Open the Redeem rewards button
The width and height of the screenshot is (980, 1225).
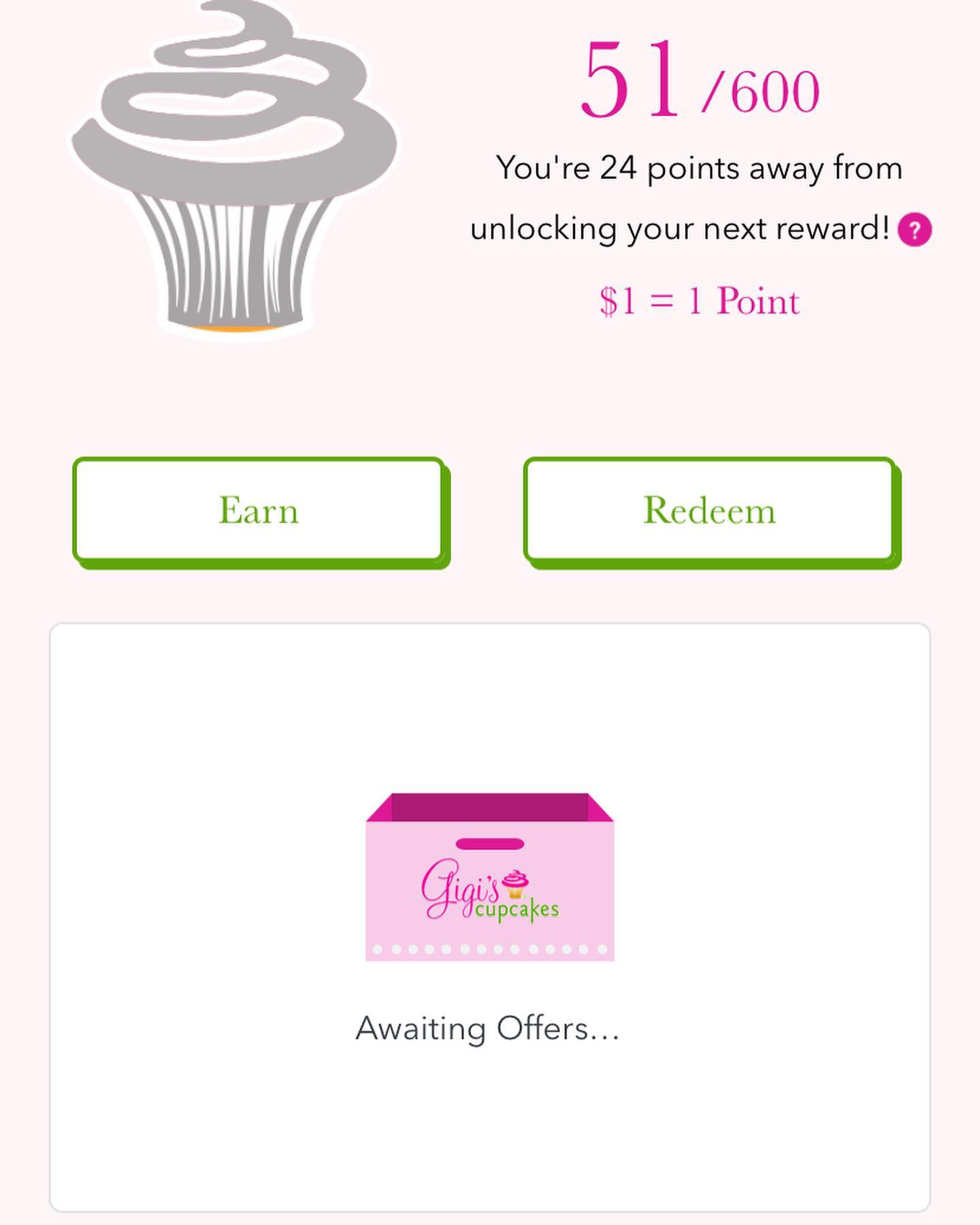click(710, 510)
